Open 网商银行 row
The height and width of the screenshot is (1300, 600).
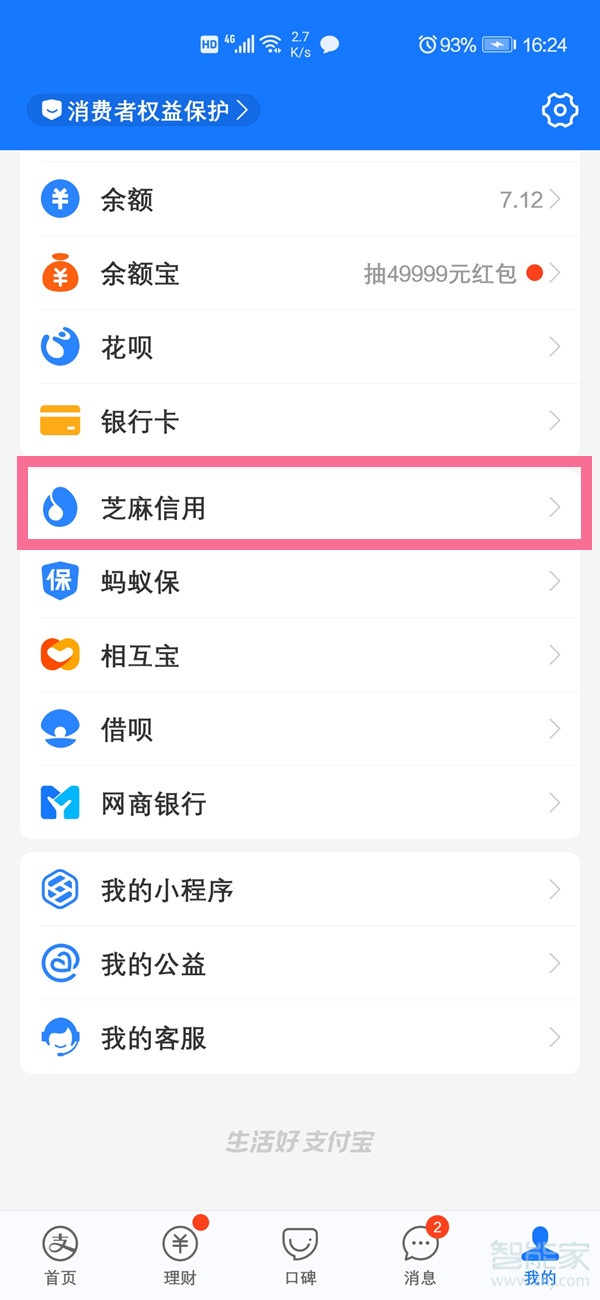coord(300,804)
